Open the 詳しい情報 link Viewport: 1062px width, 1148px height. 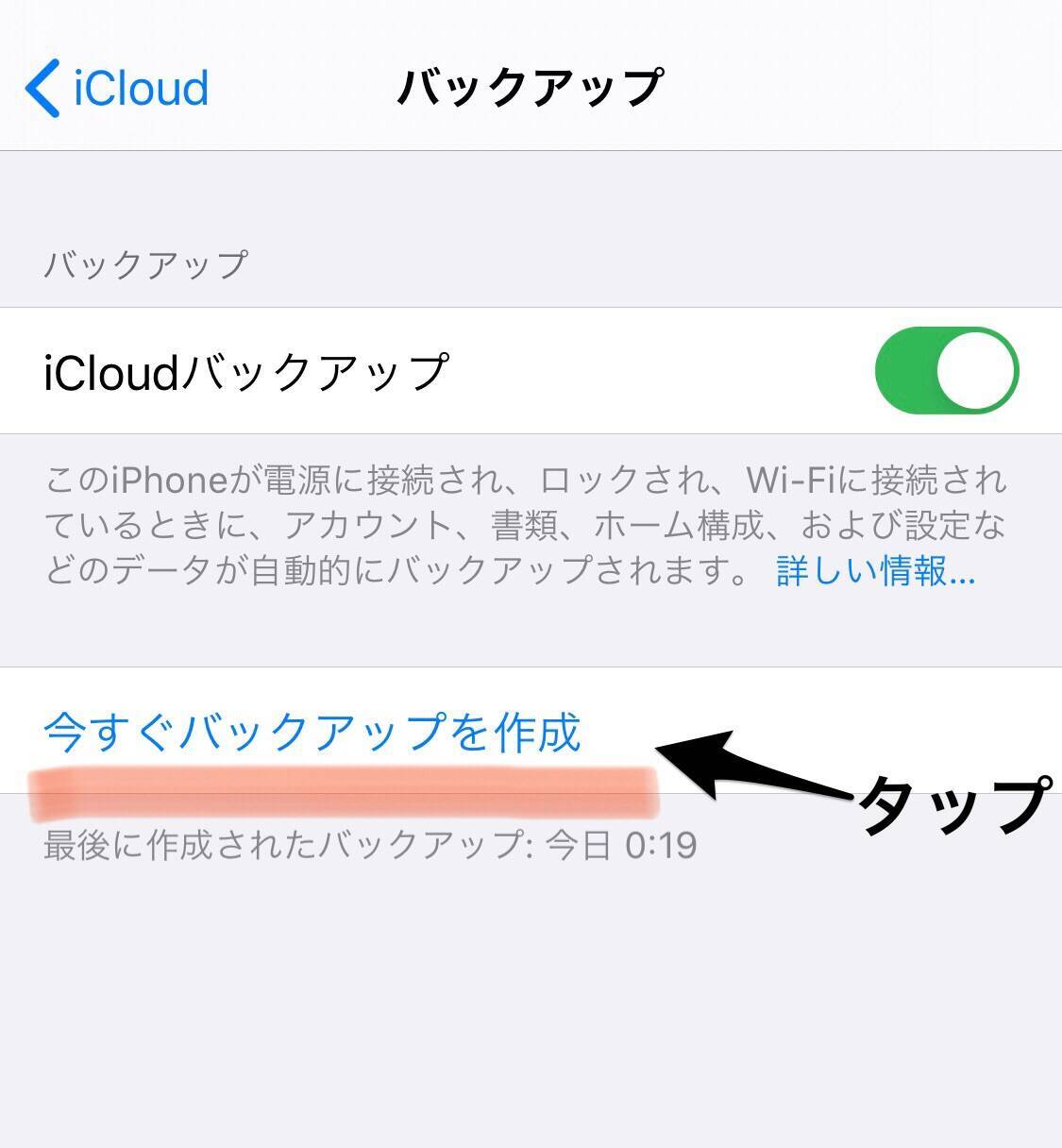pos(875,571)
